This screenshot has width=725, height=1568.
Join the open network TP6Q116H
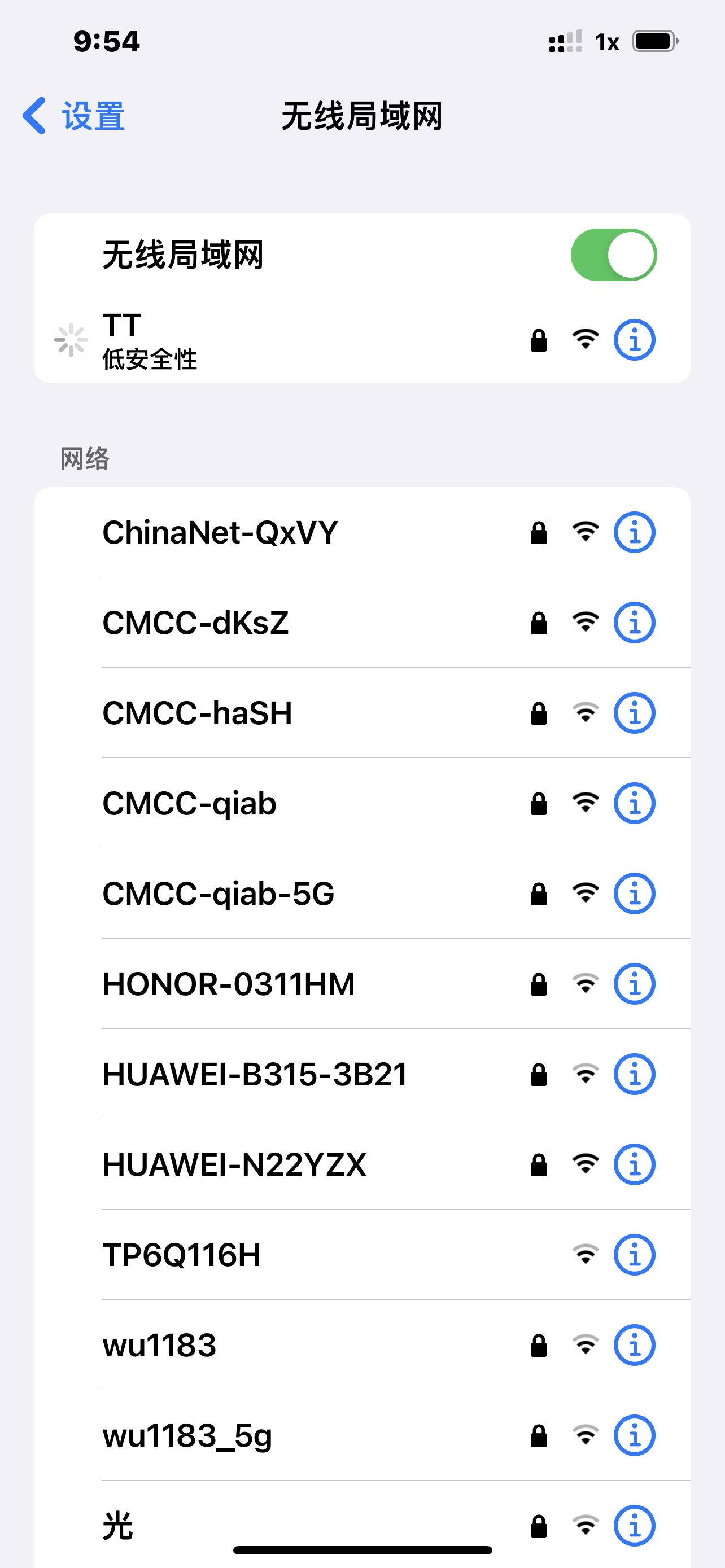181,1255
